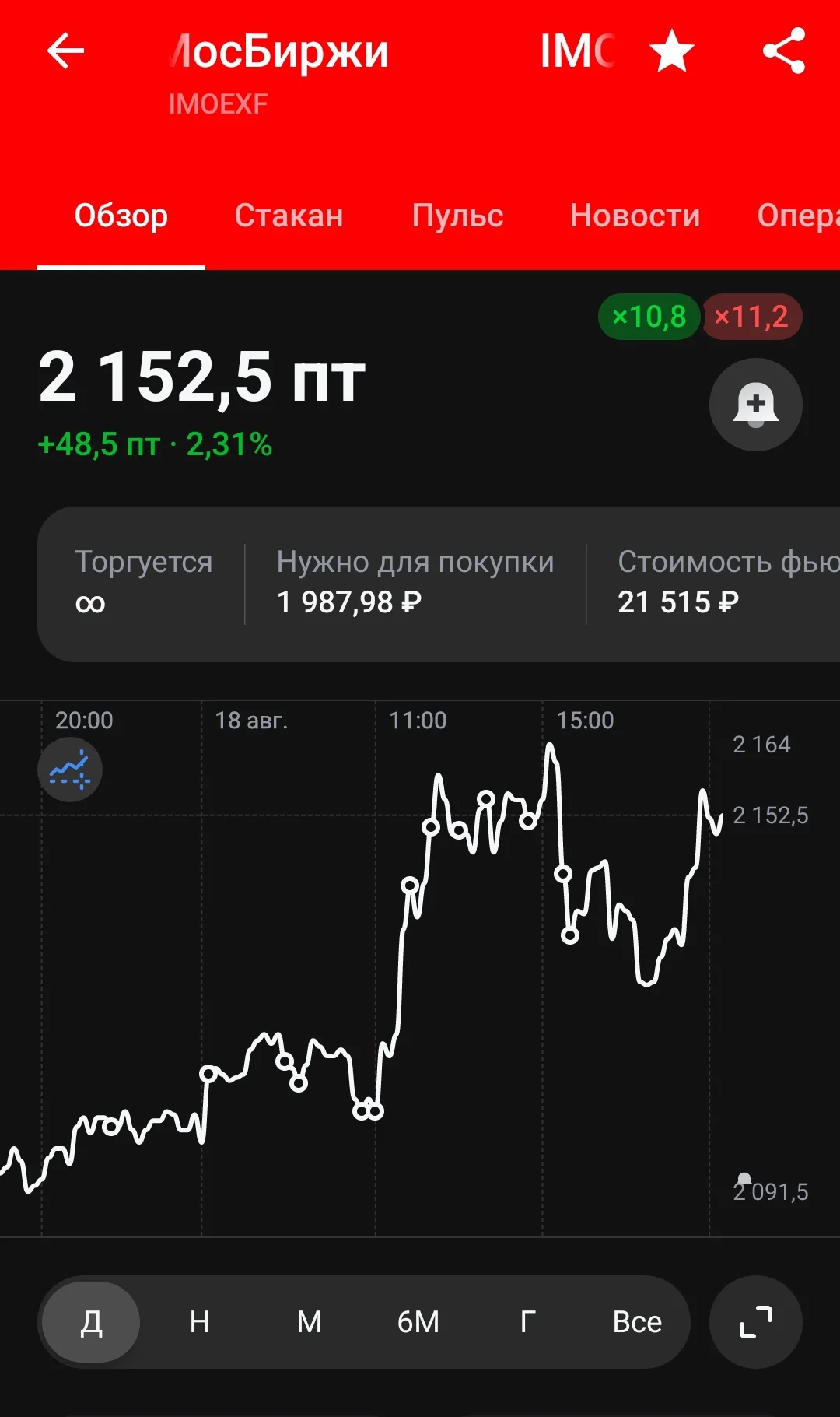Toggle the favorite star for IMOEXF
This screenshot has height=1417, width=840.
(672, 51)
